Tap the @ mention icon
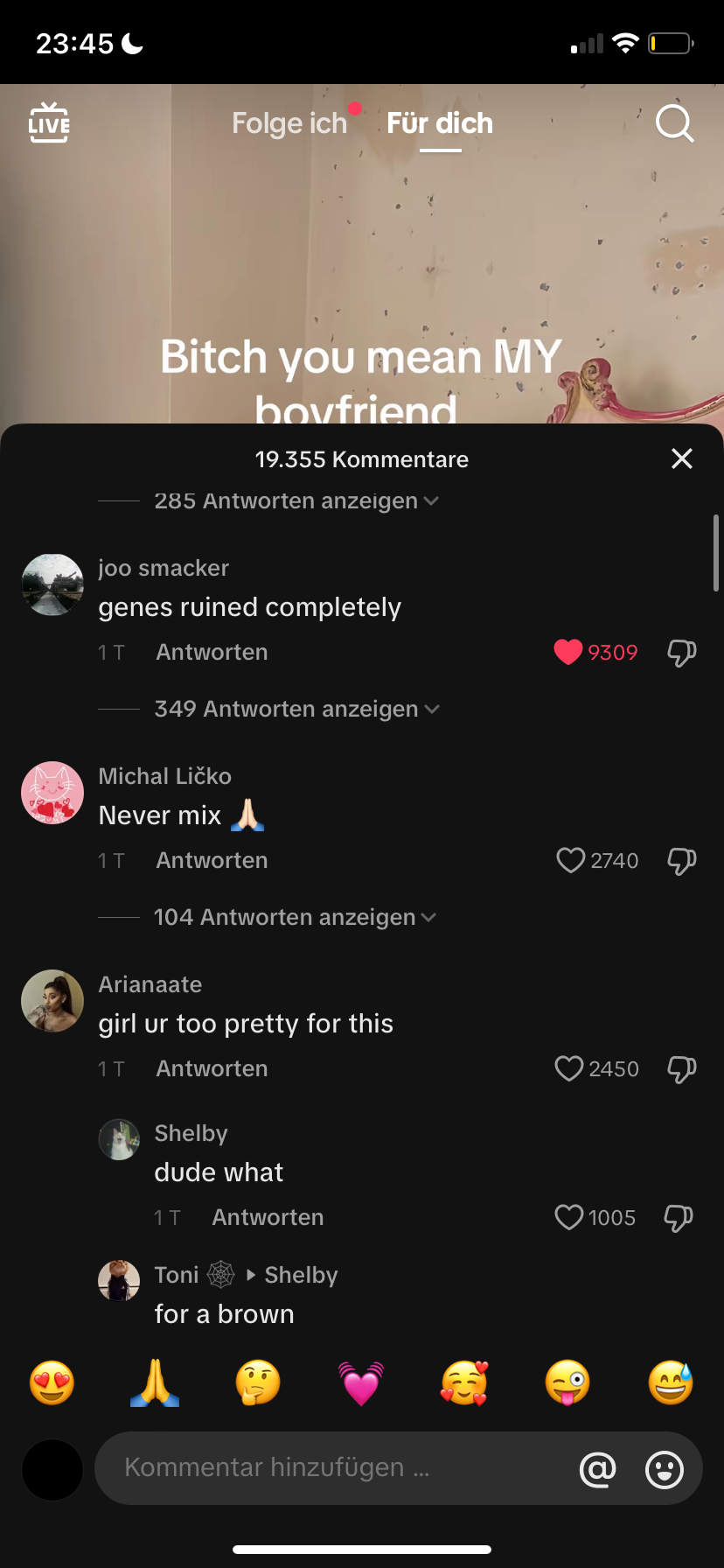This screenshot has width=724, height=1568. pyautogui.click(x=598, y=1469)
